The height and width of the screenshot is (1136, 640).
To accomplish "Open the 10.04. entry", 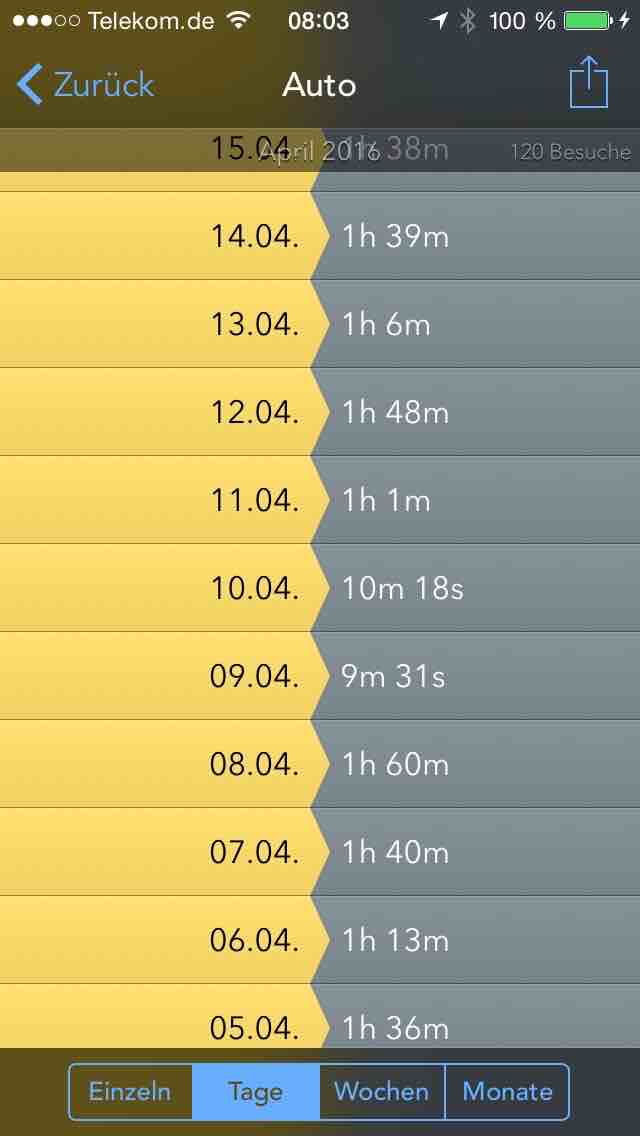I will (x=320, y=589).
